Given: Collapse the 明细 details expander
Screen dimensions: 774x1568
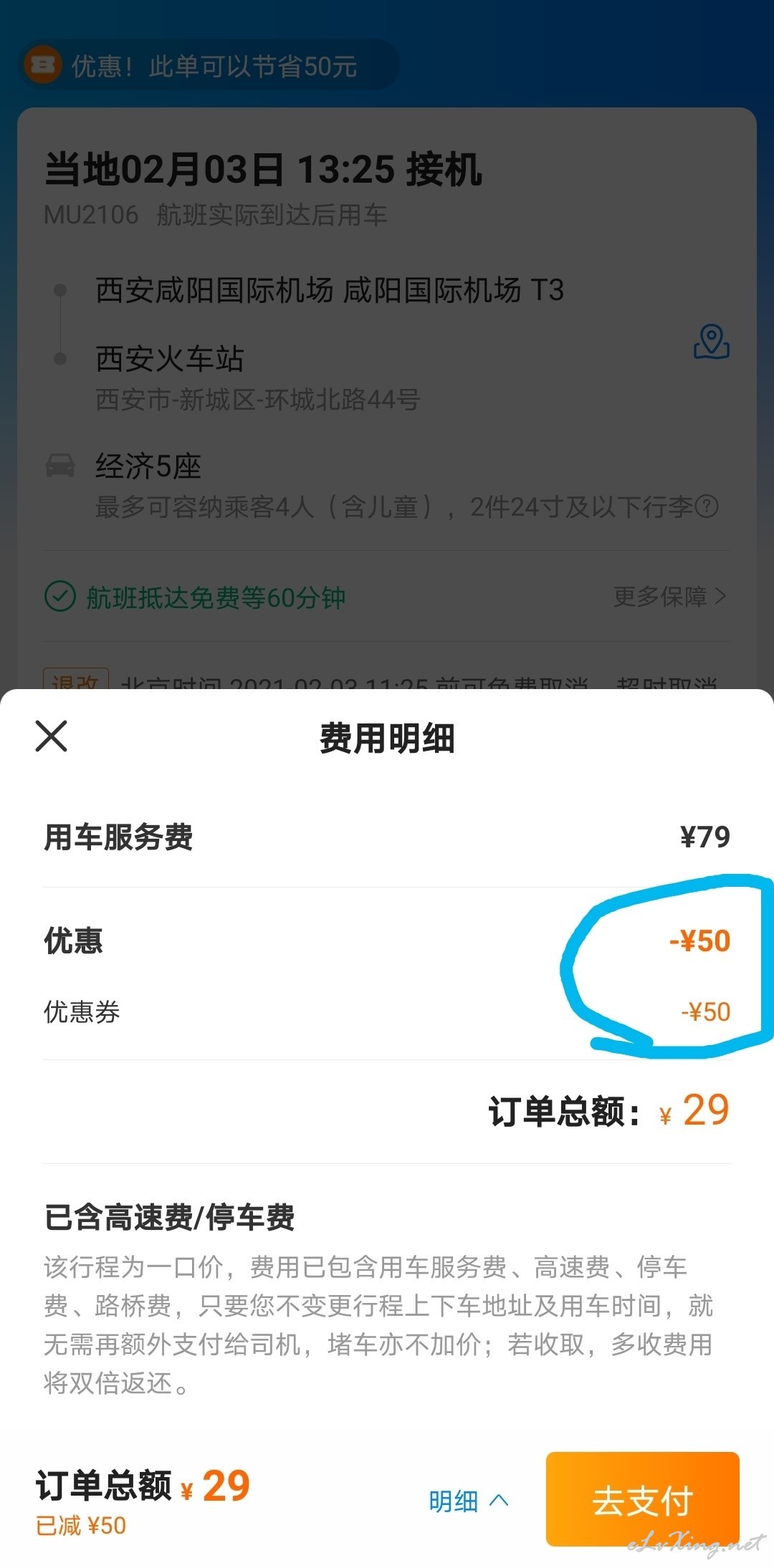Looking at the screenshot, I should (469, 1501).
